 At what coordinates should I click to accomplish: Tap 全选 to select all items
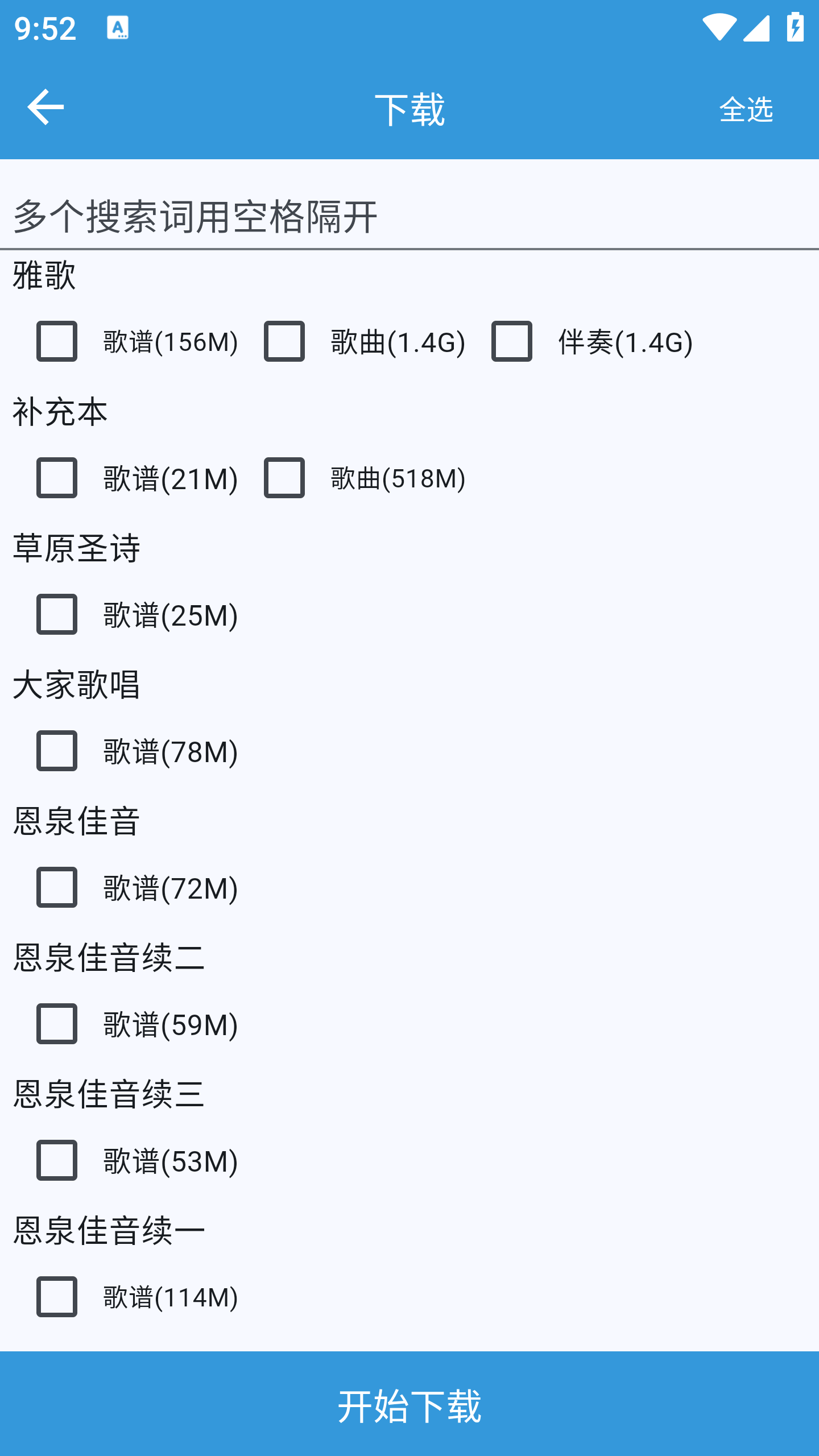746,110
